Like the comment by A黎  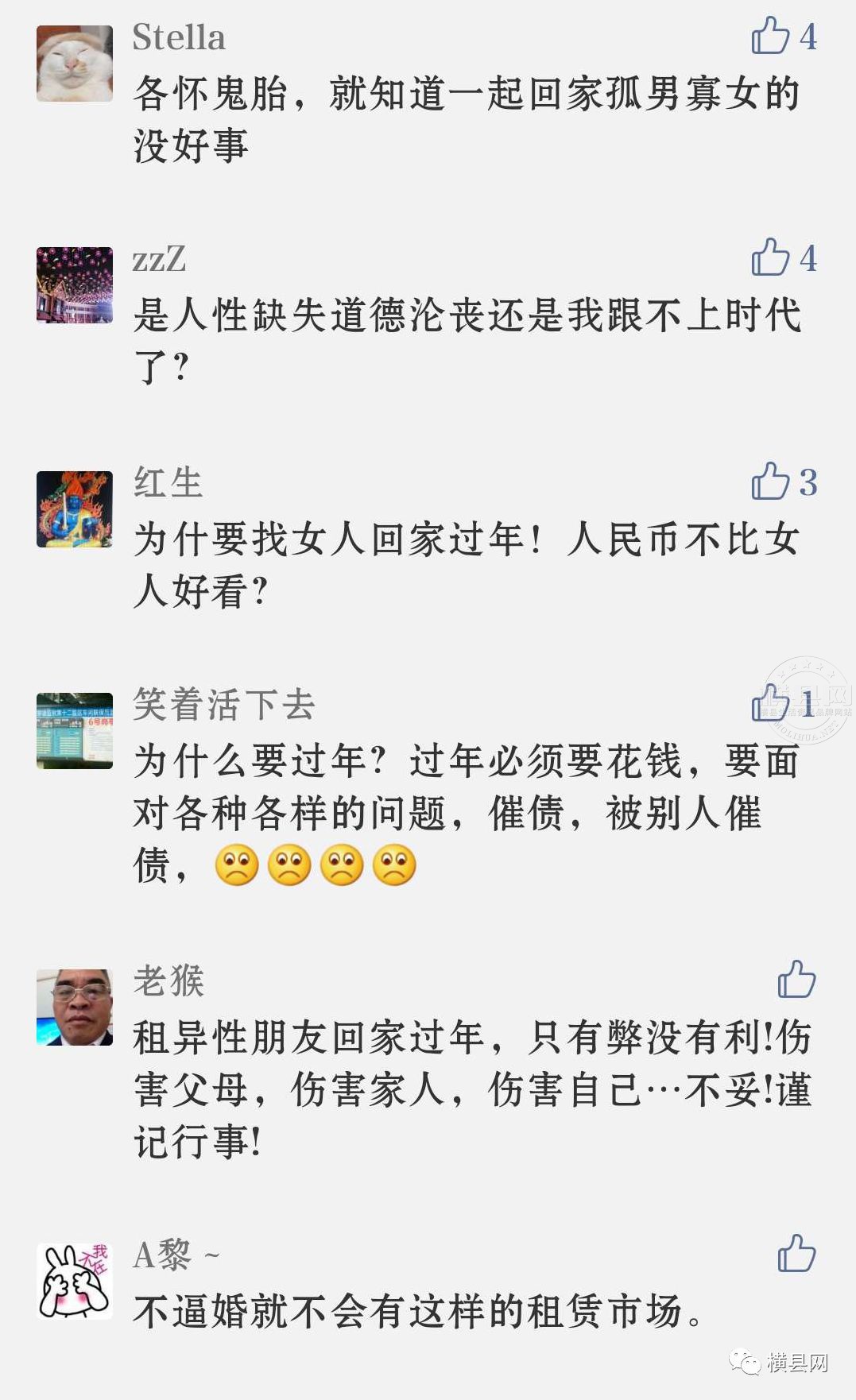796,1254
